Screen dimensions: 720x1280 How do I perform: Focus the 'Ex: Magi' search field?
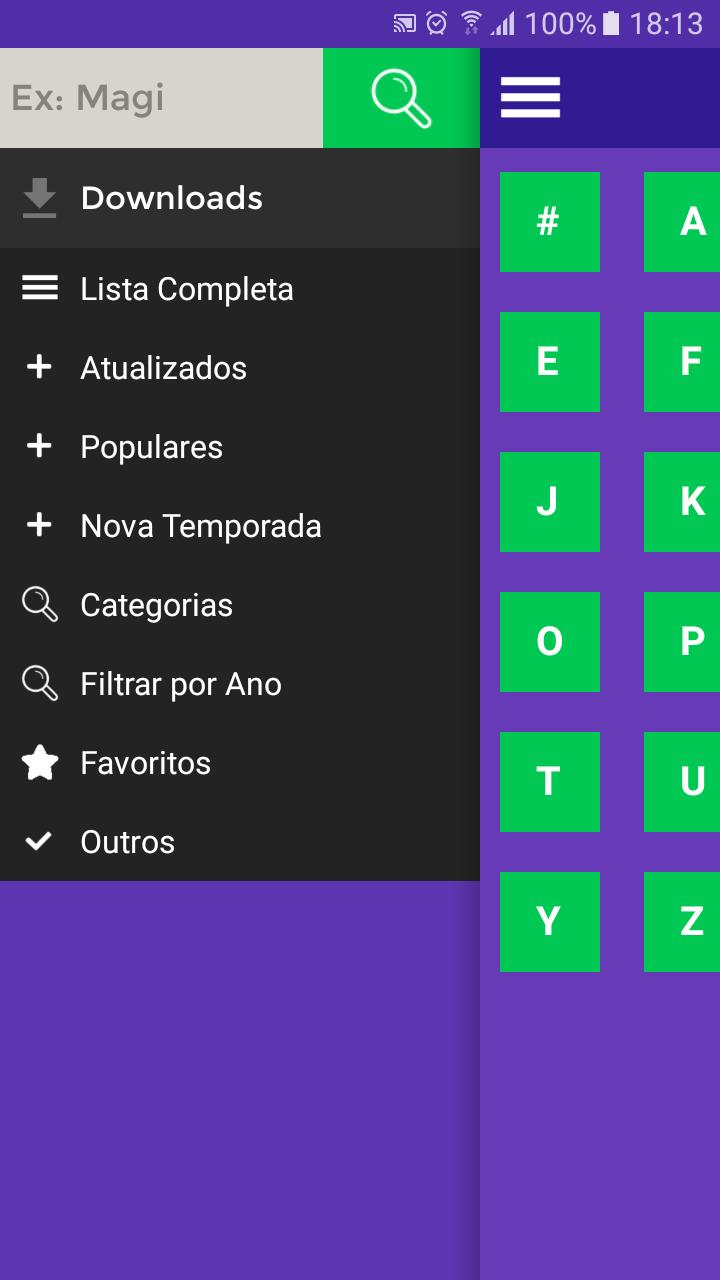[x=161, y=98]
